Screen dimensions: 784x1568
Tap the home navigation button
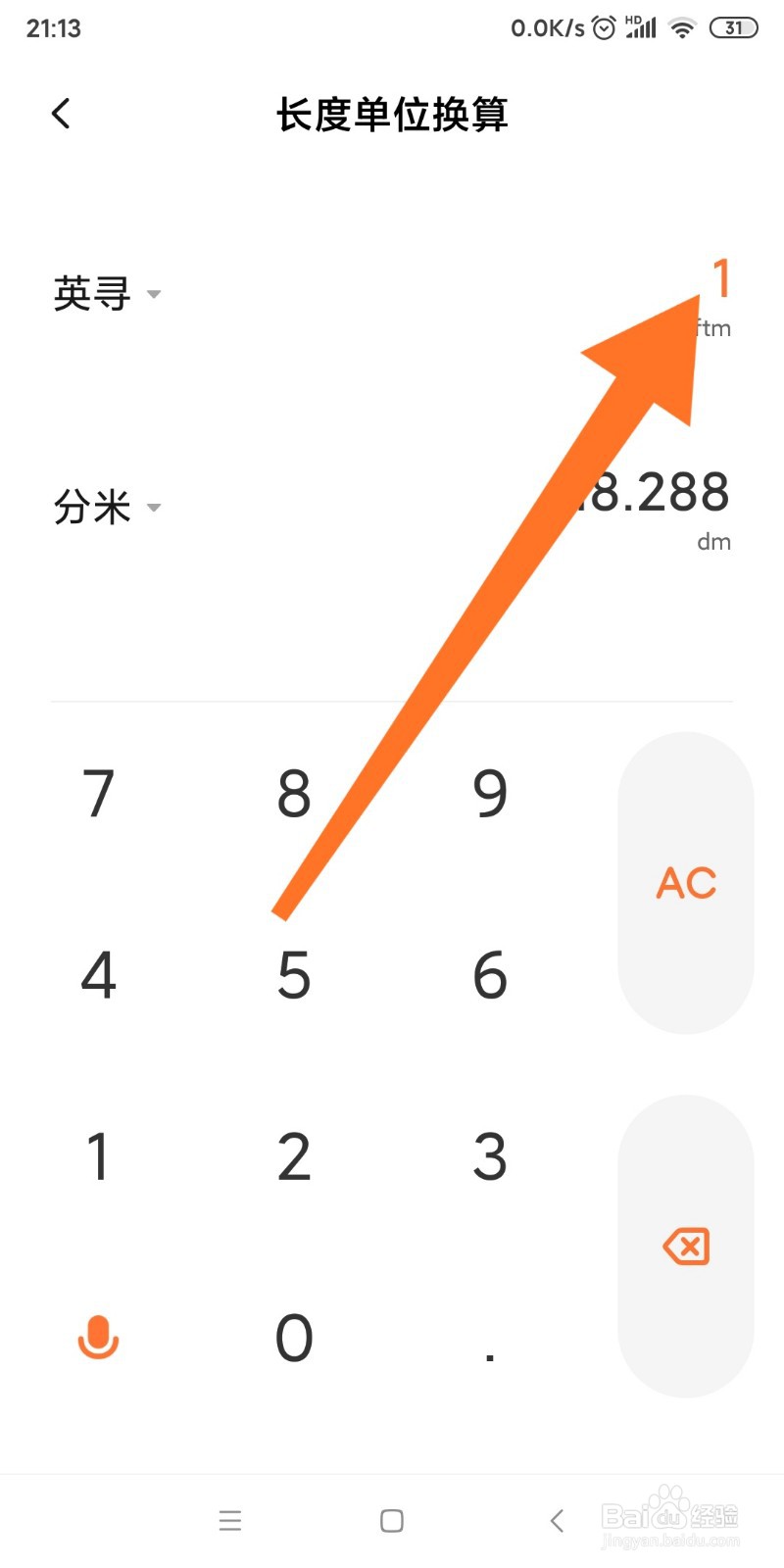click(x=390, y=1520)
